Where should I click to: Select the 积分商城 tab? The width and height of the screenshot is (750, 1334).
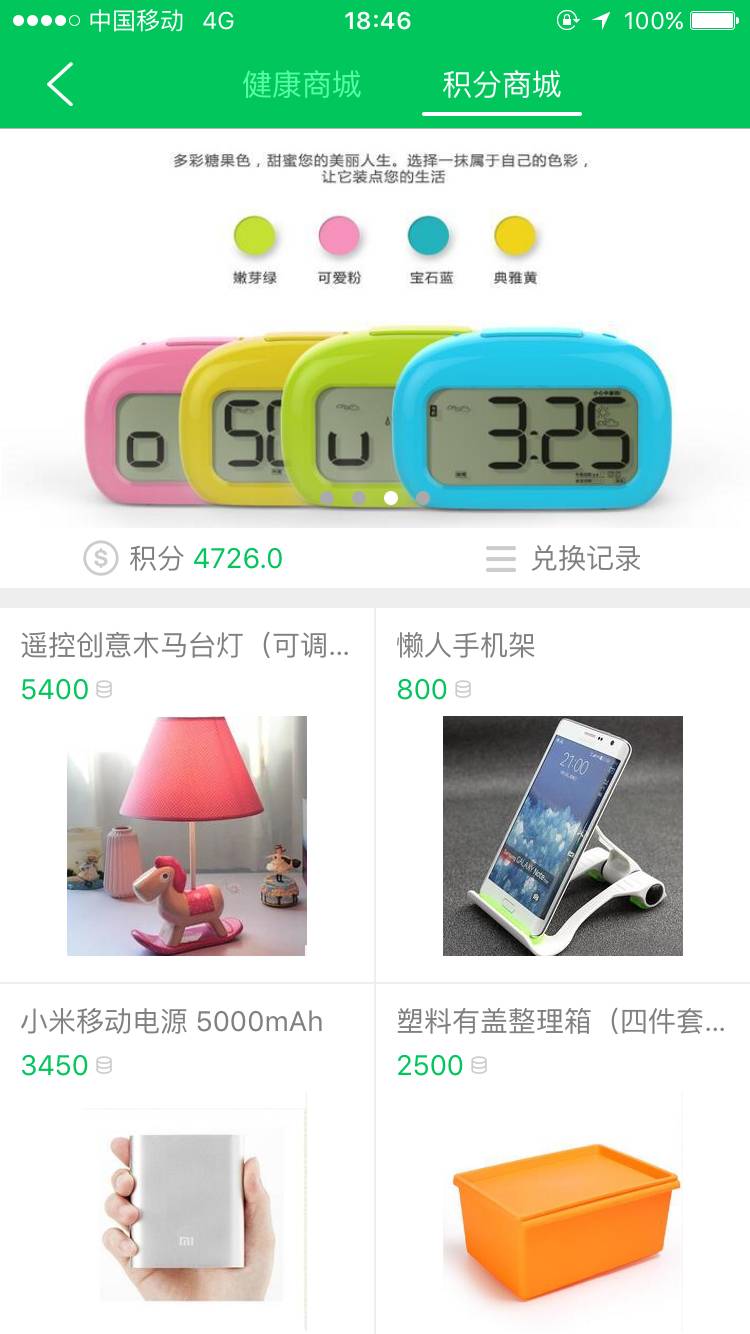click(501, 85)
